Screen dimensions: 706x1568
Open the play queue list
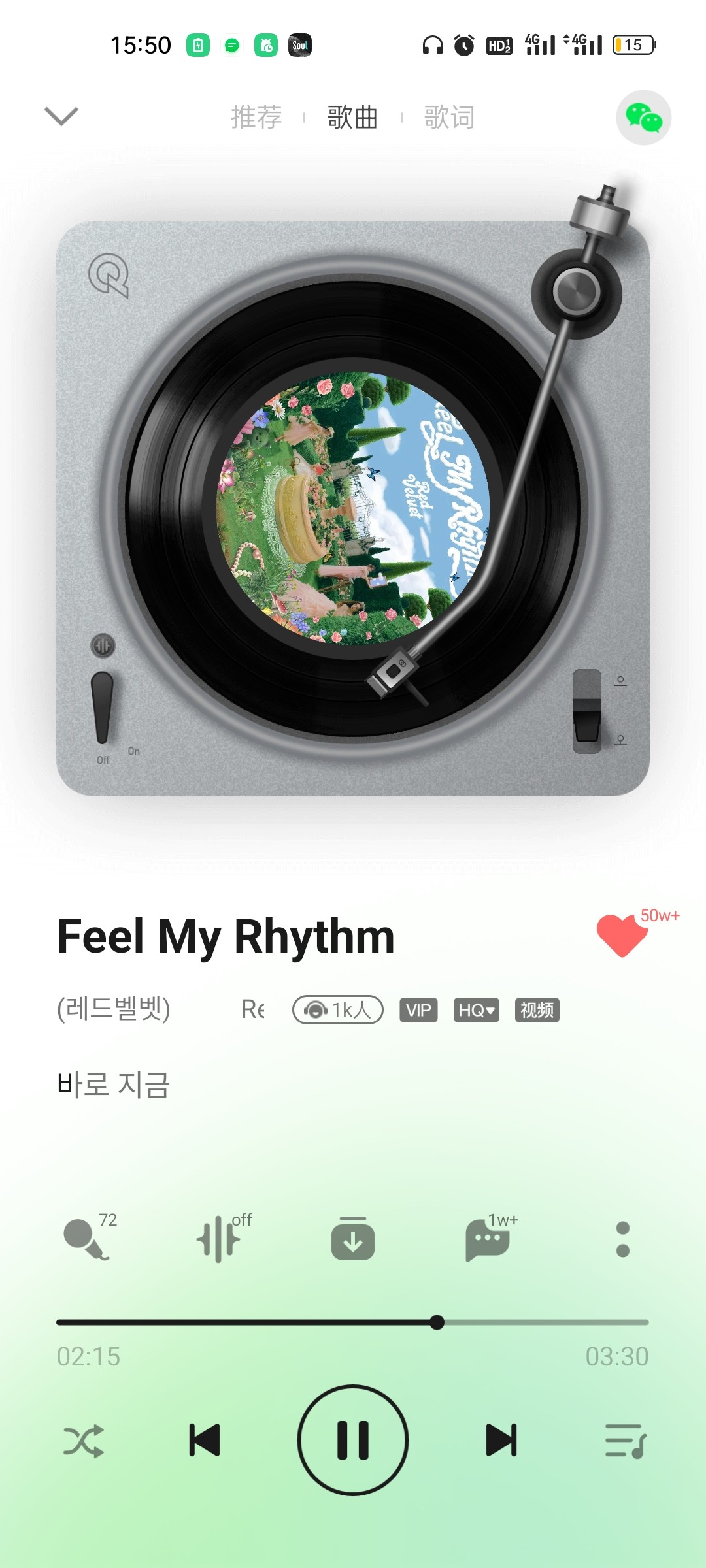point(626,1441)
